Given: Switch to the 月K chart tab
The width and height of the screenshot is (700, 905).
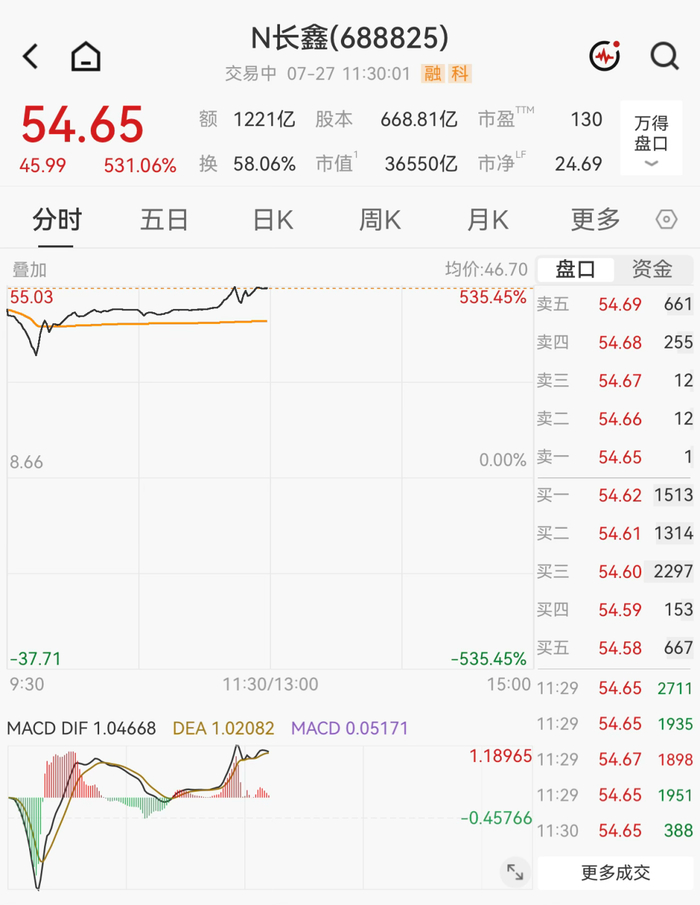Looking at the screenshot, I should click(488, 220).
